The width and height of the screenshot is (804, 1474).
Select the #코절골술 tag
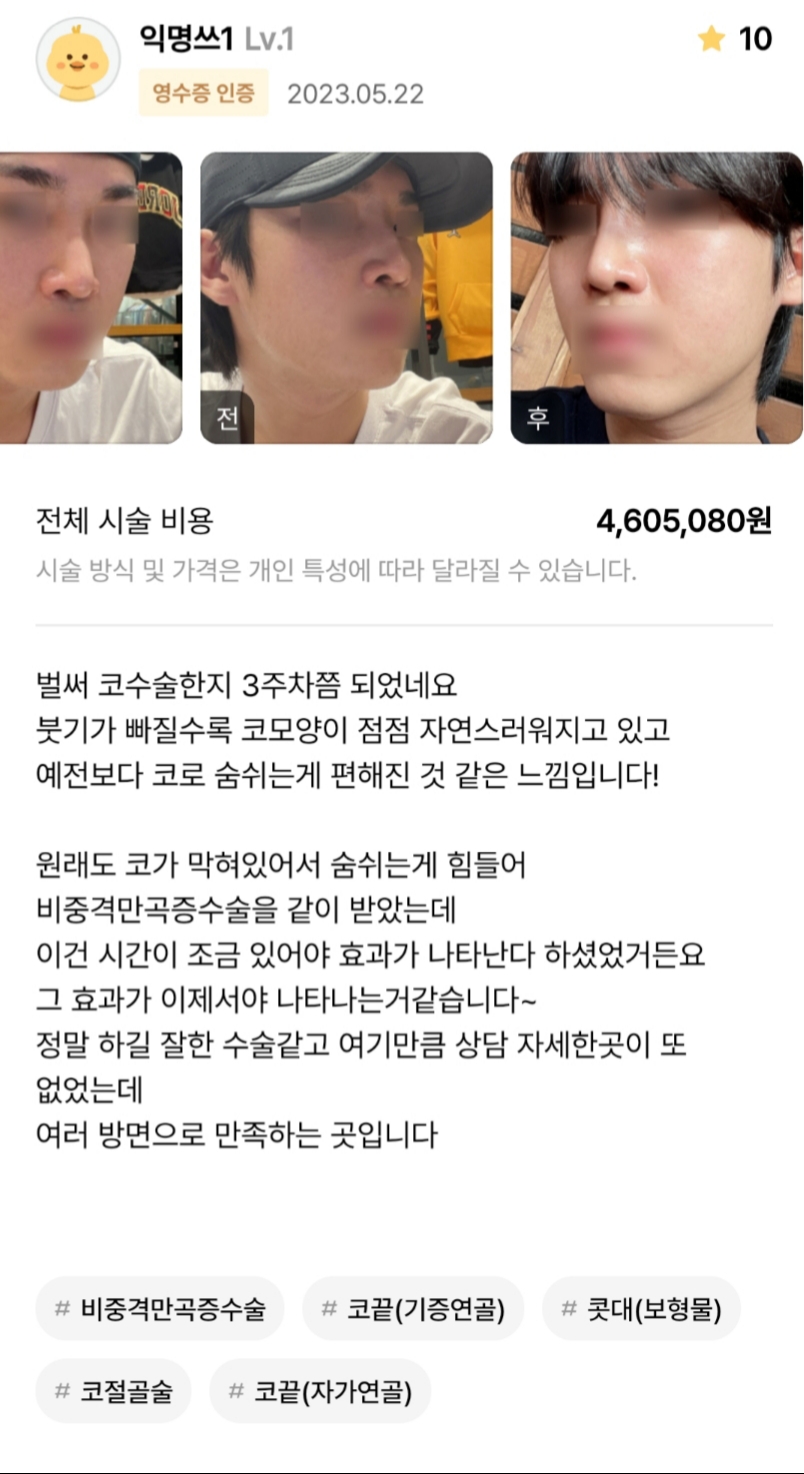point(114,1391)
